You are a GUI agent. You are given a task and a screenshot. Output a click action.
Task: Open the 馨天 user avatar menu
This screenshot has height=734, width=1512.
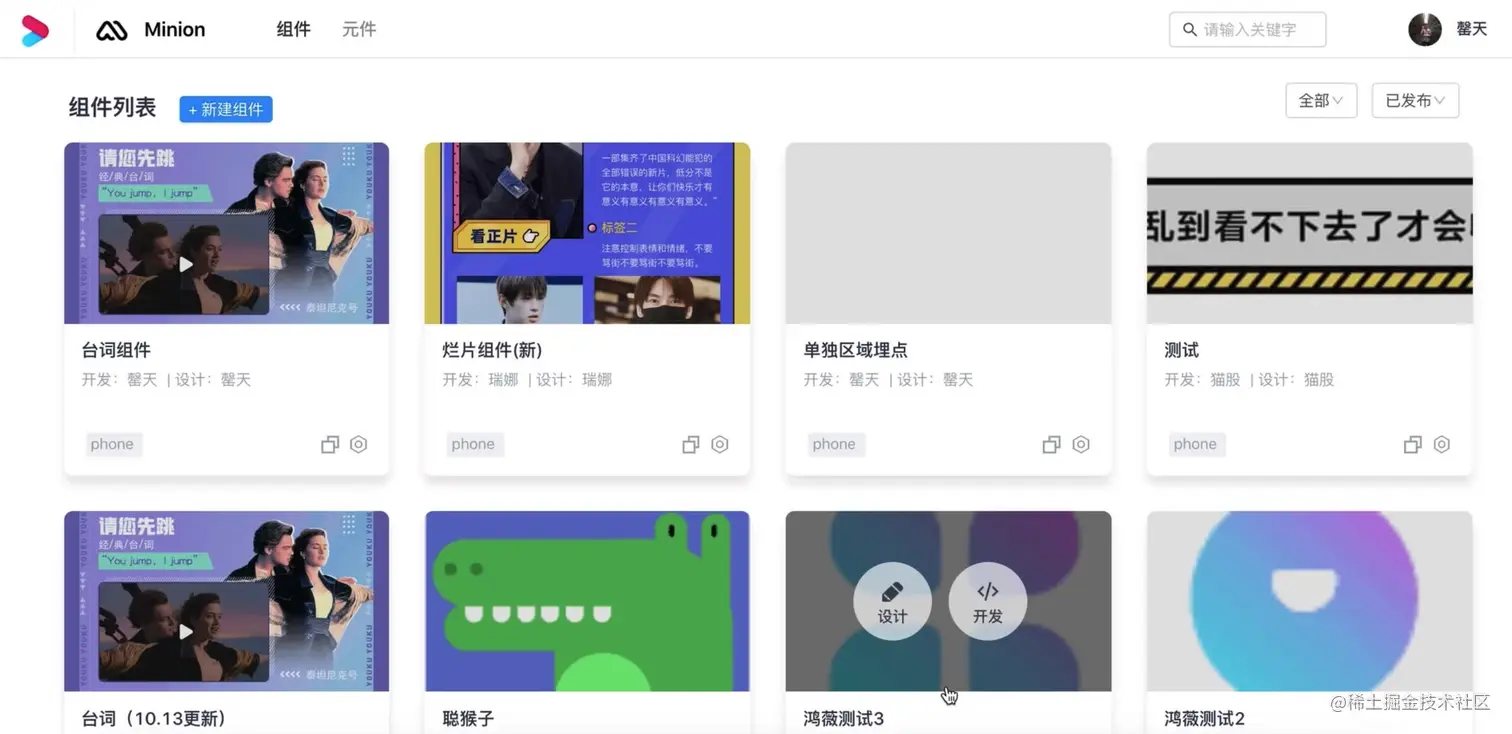(1425, 30)
